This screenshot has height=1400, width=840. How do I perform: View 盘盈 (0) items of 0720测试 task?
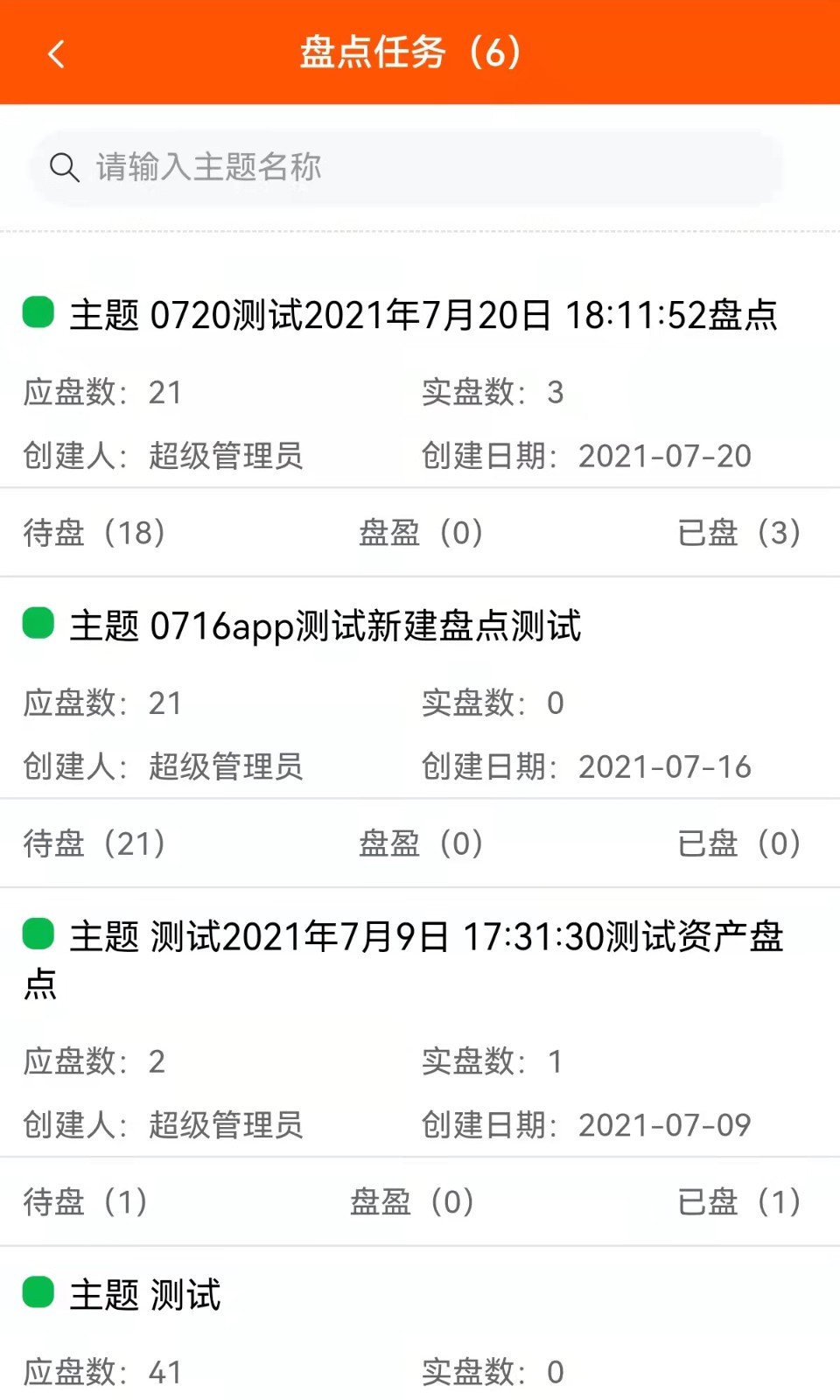(421, 532)
